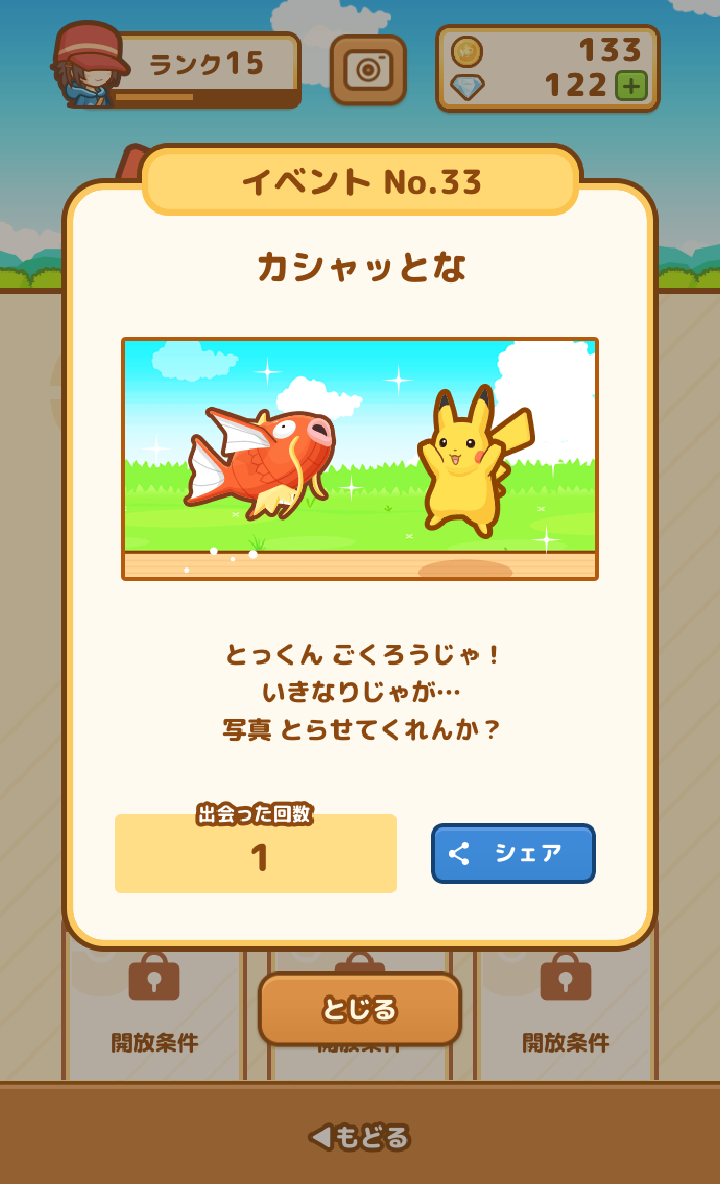Viewport: 720px width, 1184px height.
Task: Select もどる at the bottom
Action: click(x=366, y=1136)
